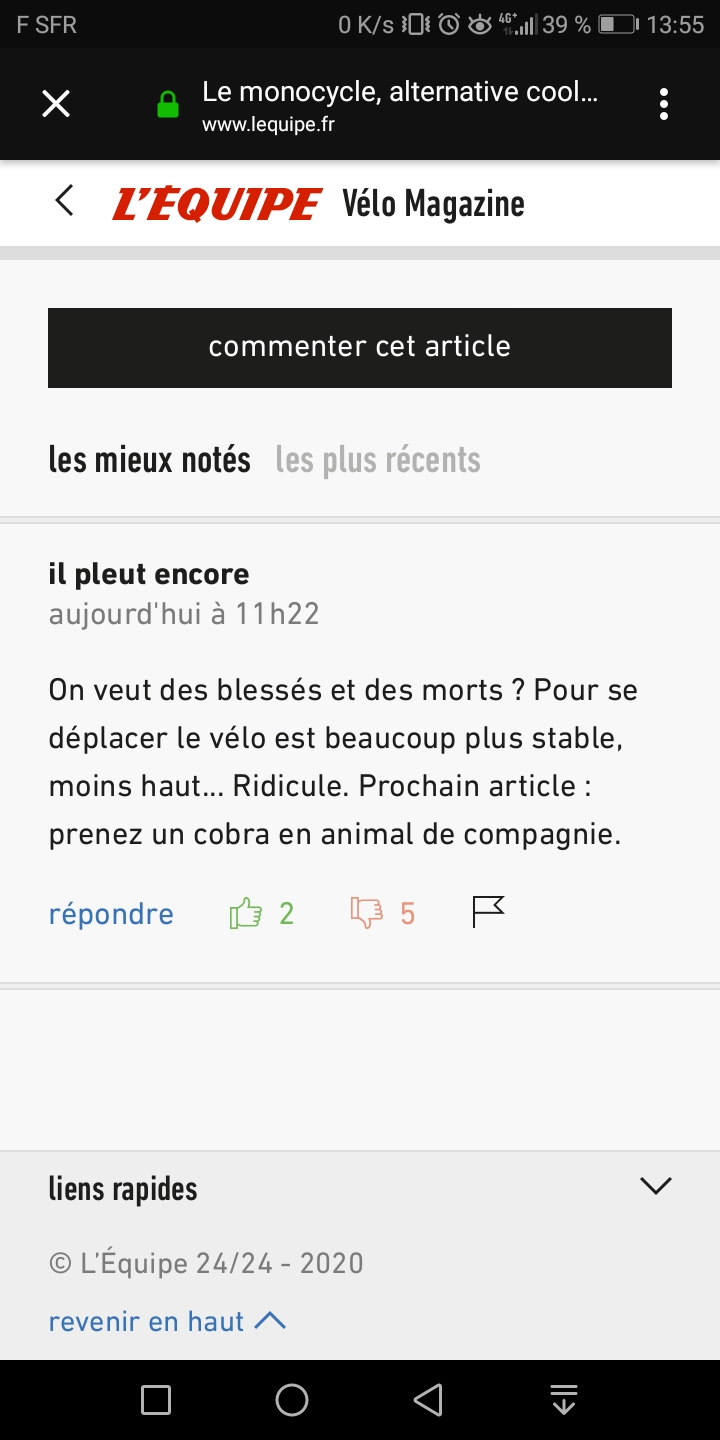Open the L'Équipe logo homepage
This screenshot has height=1440, width=720.
coord(217,204)
